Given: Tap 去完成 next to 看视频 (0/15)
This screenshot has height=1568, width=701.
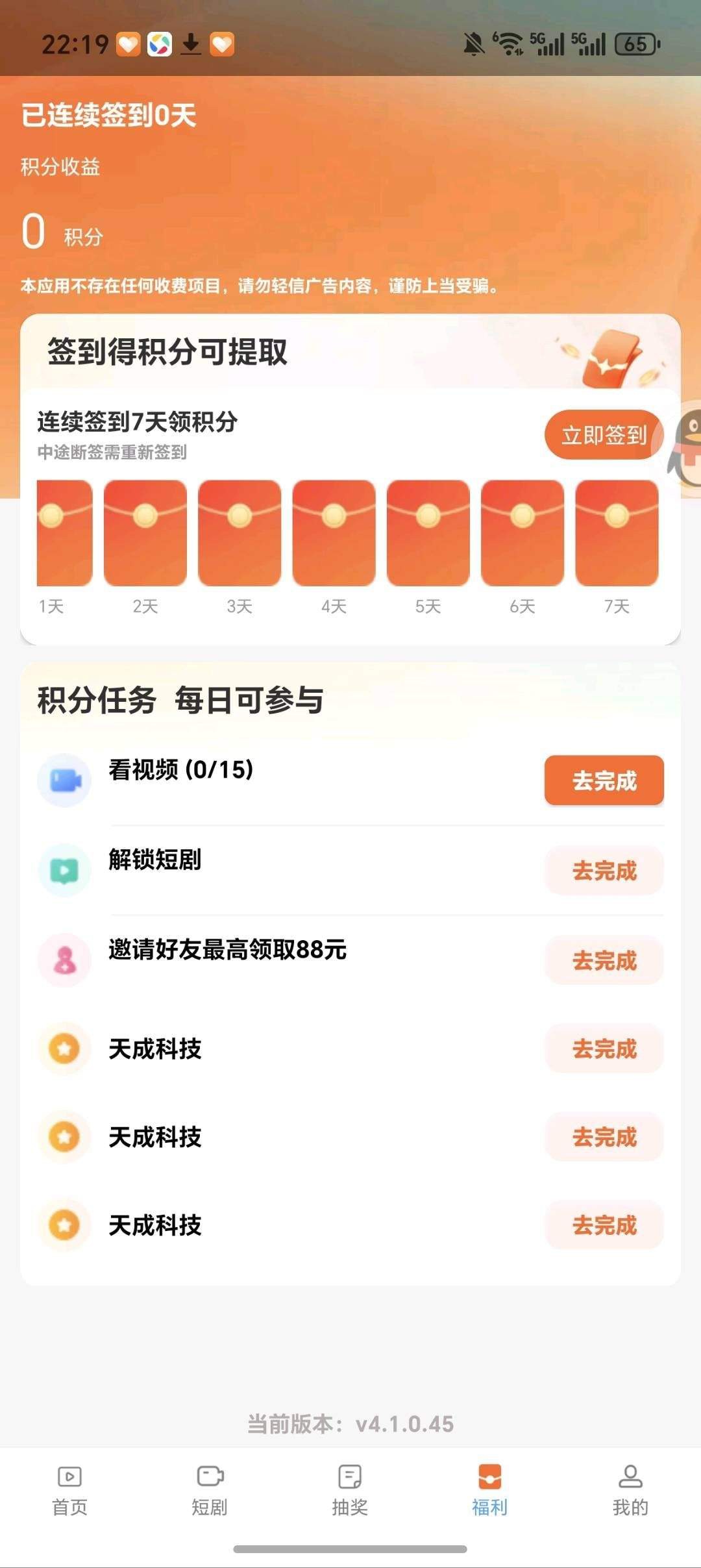Looking at the screenshot, I should click(604, 781).
